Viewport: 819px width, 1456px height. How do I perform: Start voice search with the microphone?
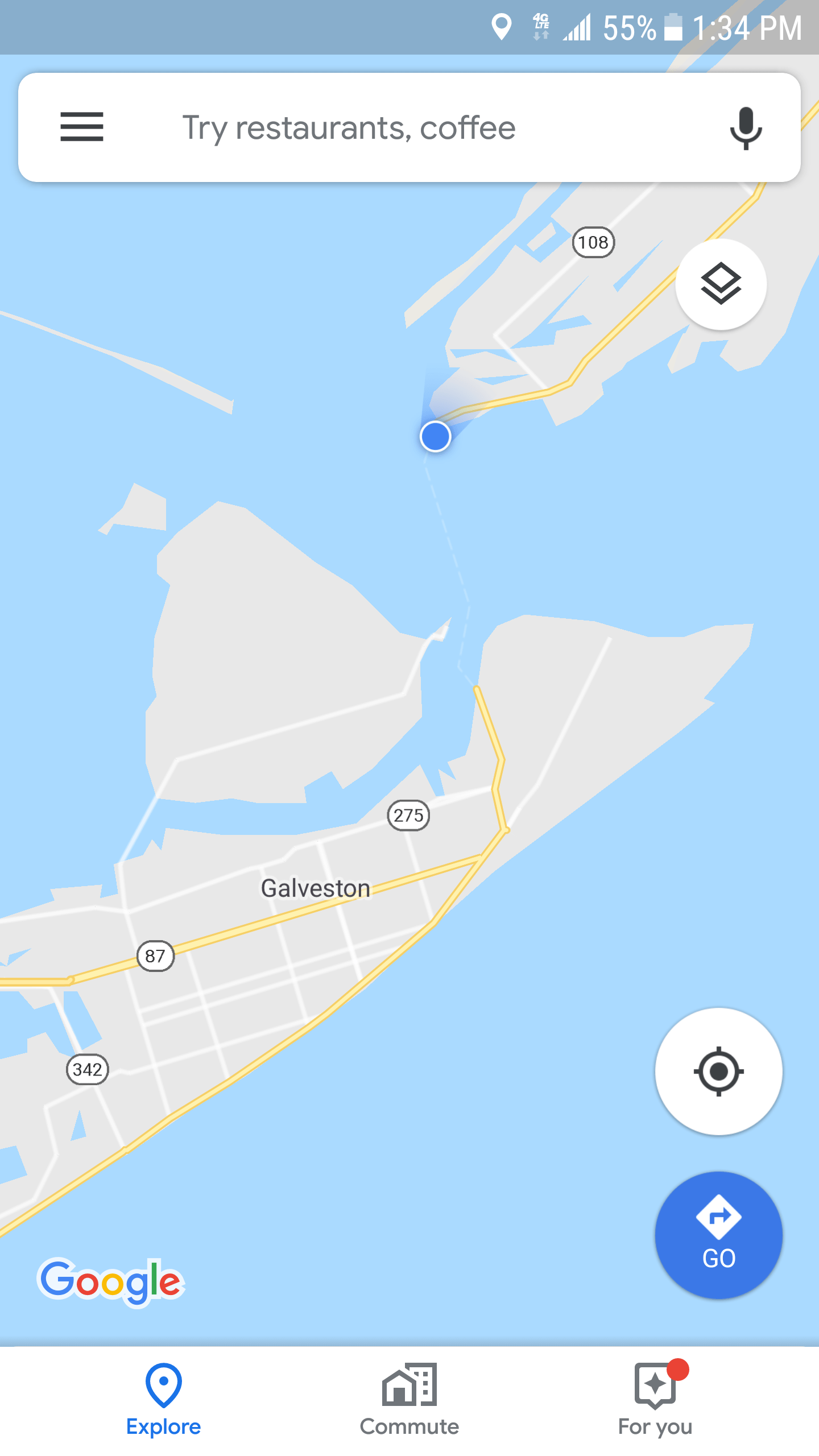pos(745,127)
